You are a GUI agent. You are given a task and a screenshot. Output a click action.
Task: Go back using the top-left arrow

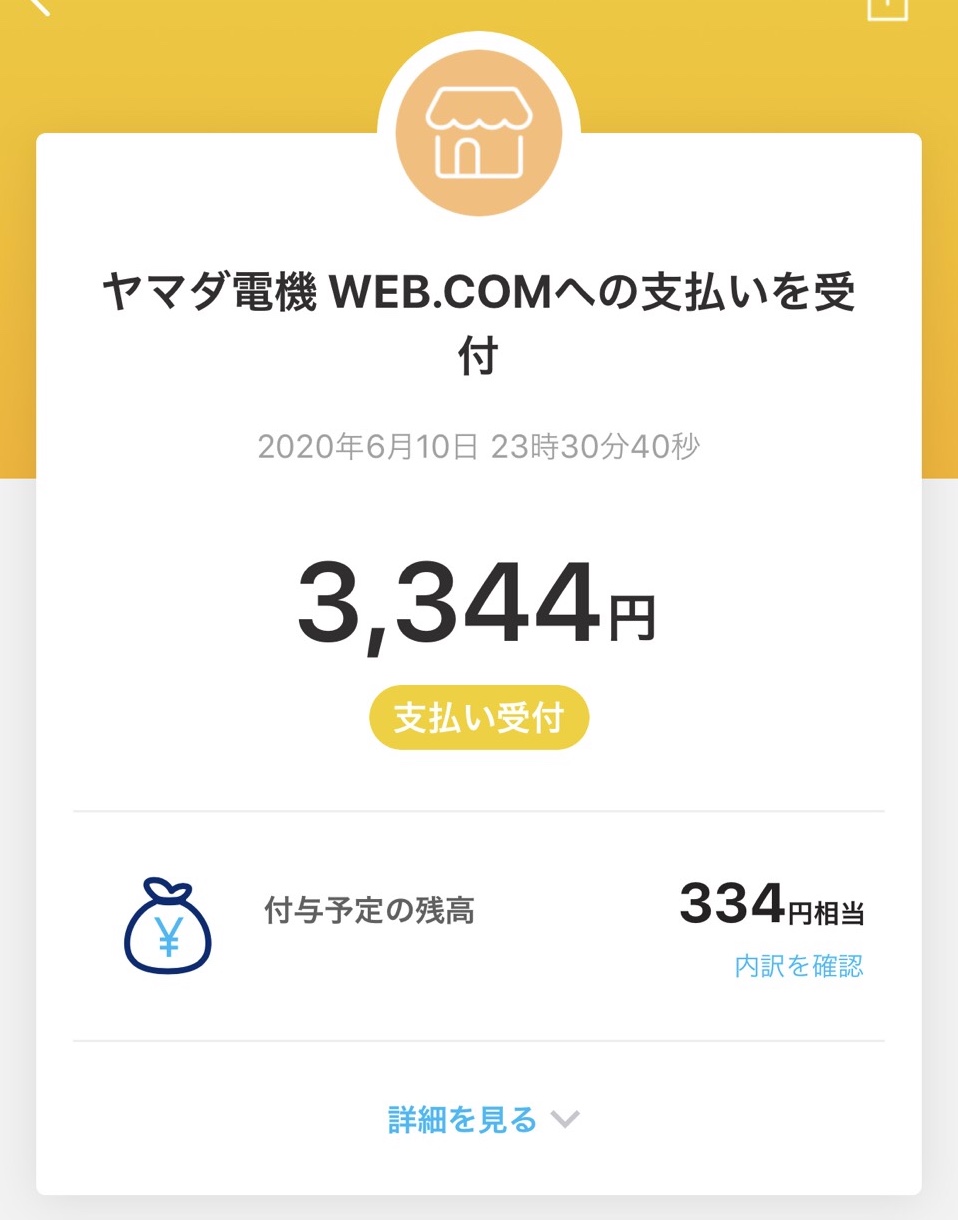(x=38, y=6)
